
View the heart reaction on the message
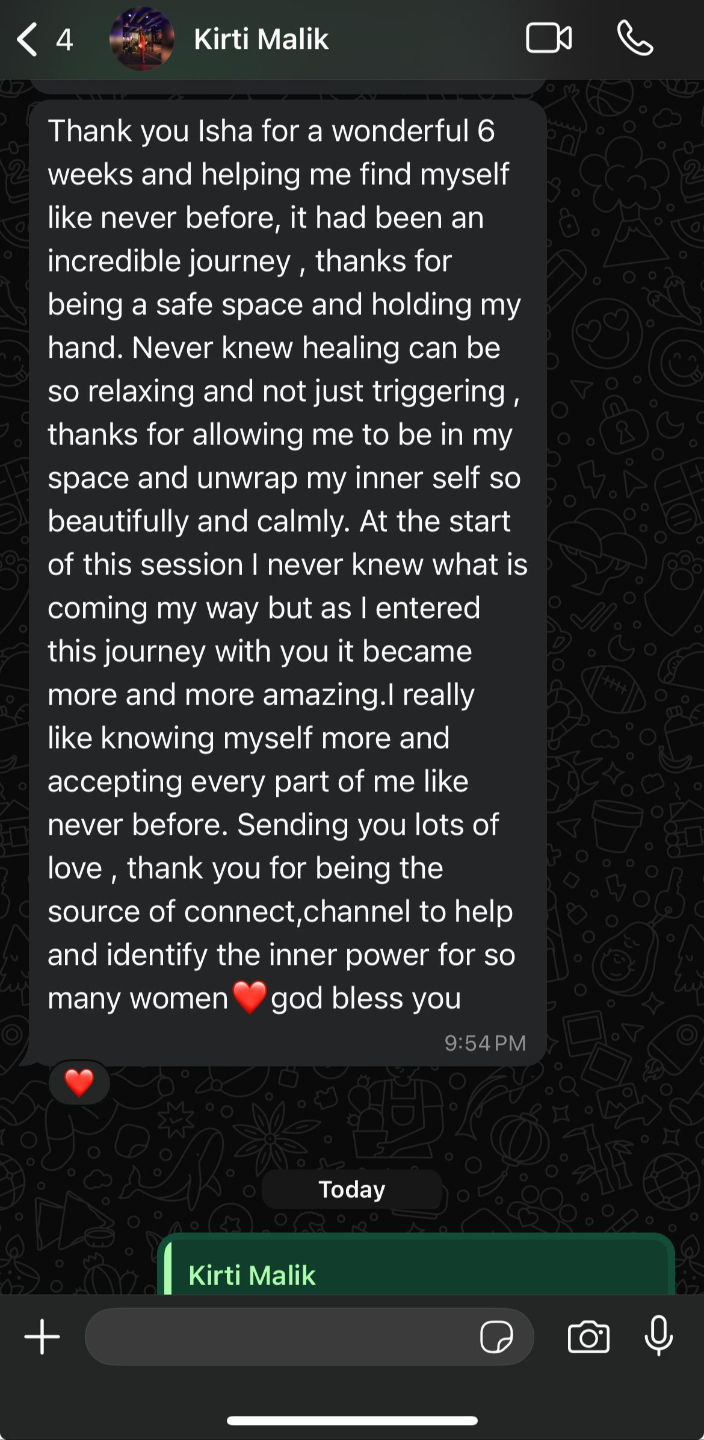click(x=79, y=1082)
